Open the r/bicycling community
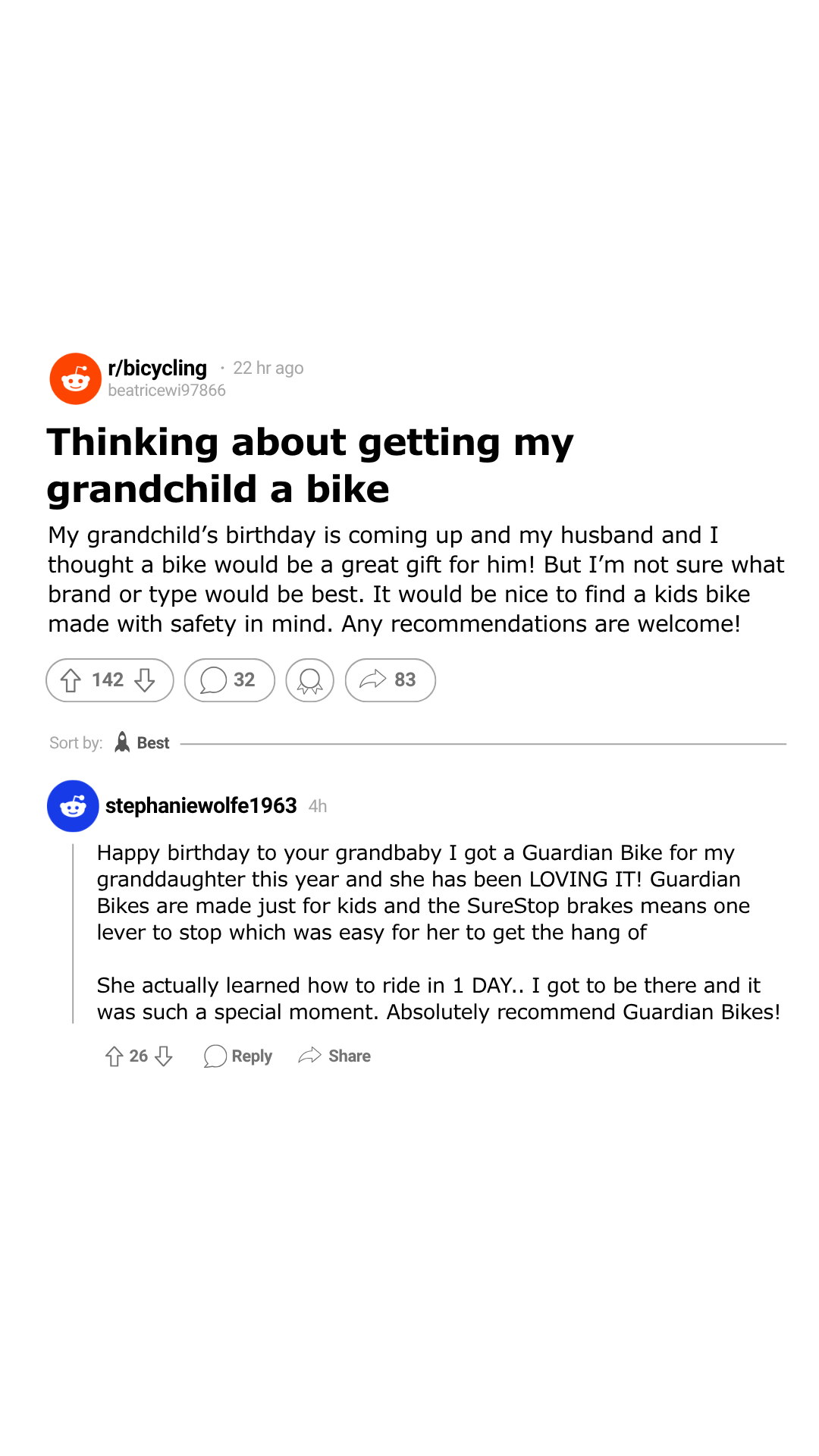The width and height of the screenshot is (819, 1456). click(157, 368)
